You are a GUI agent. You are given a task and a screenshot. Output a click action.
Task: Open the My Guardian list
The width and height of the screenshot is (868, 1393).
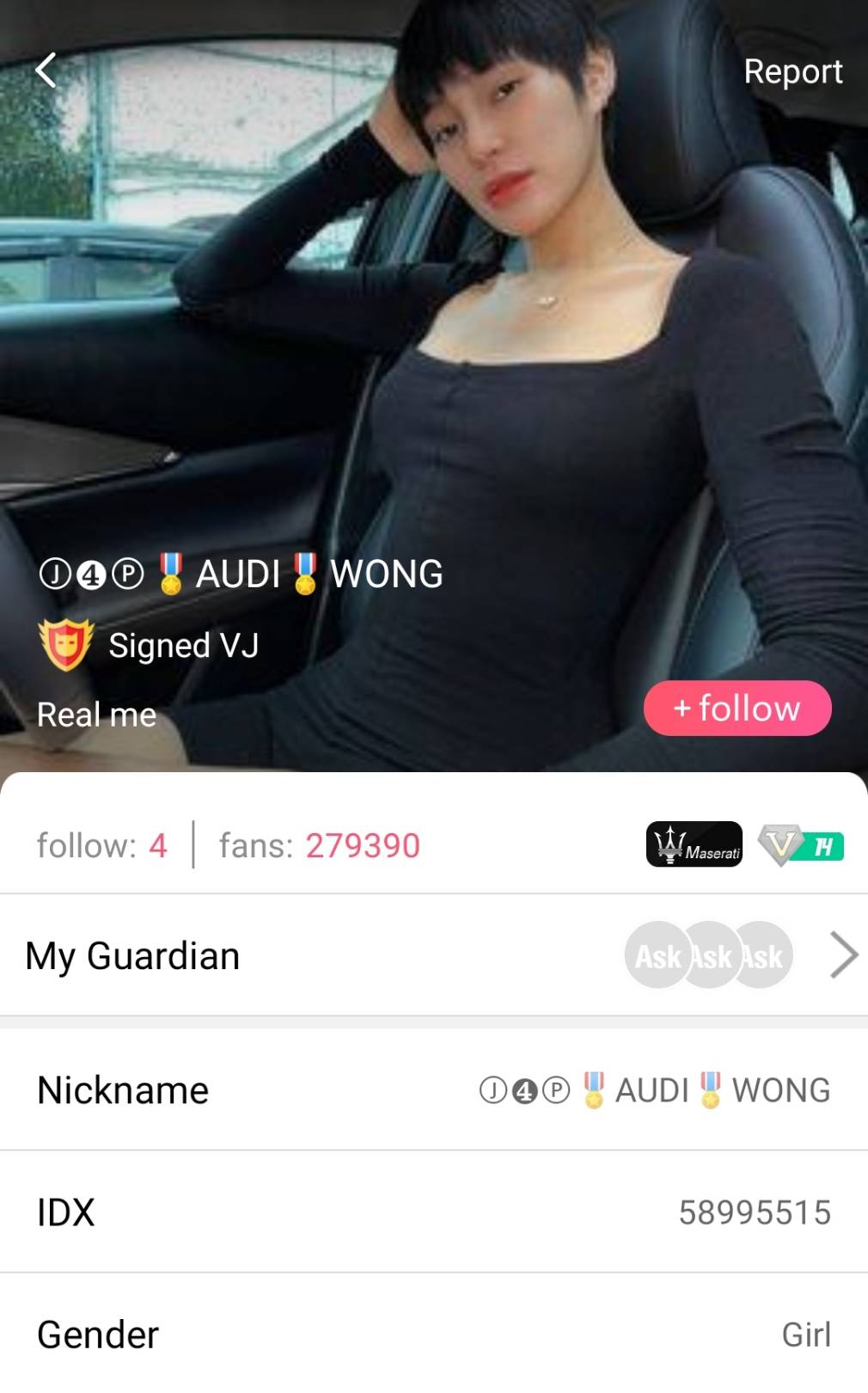843,955
